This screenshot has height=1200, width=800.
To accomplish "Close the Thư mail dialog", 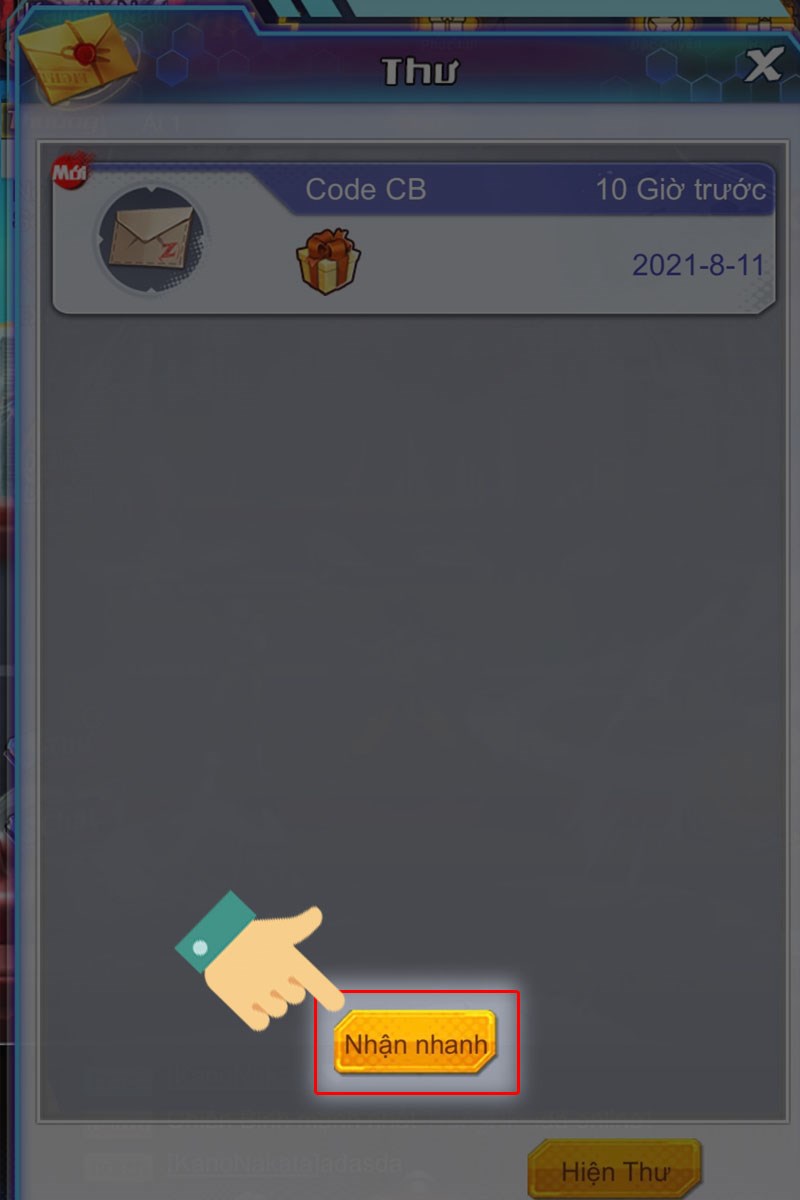I will pyautogui.click(x=763, y=68).
